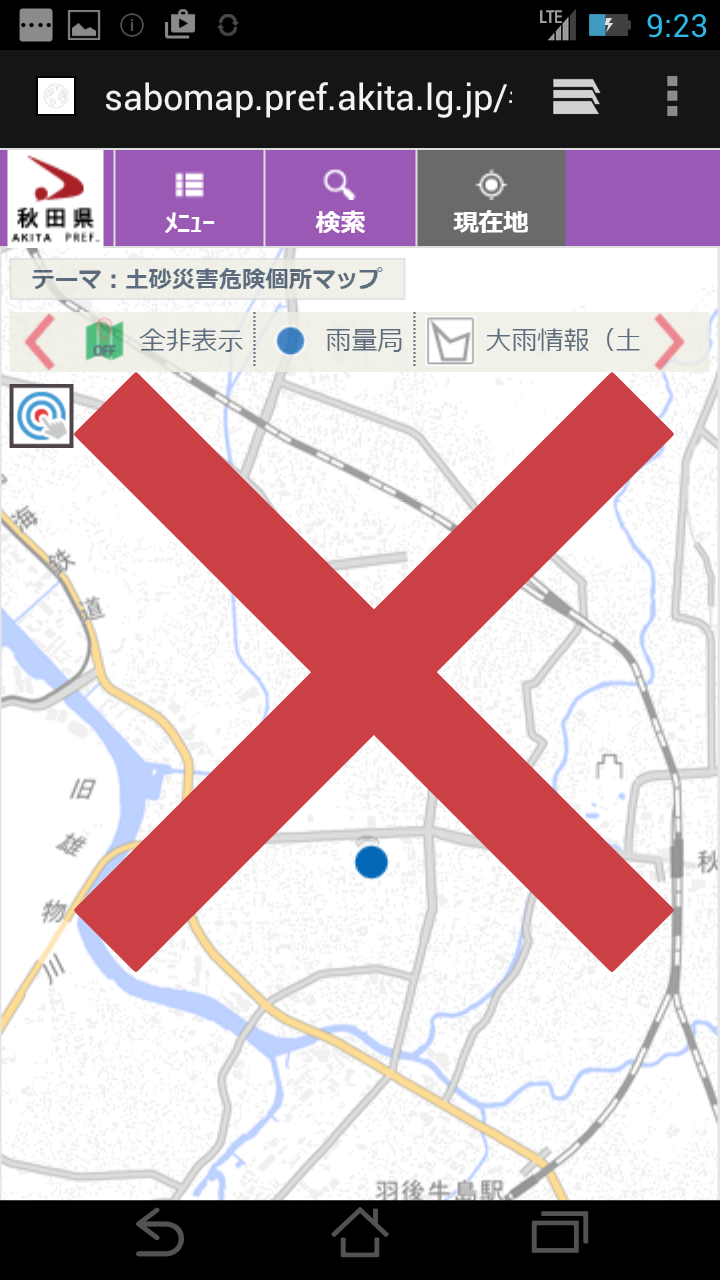720x1280 pixels.
Task: Select 全非表示 to hide all layers
Action: point(166,341)
